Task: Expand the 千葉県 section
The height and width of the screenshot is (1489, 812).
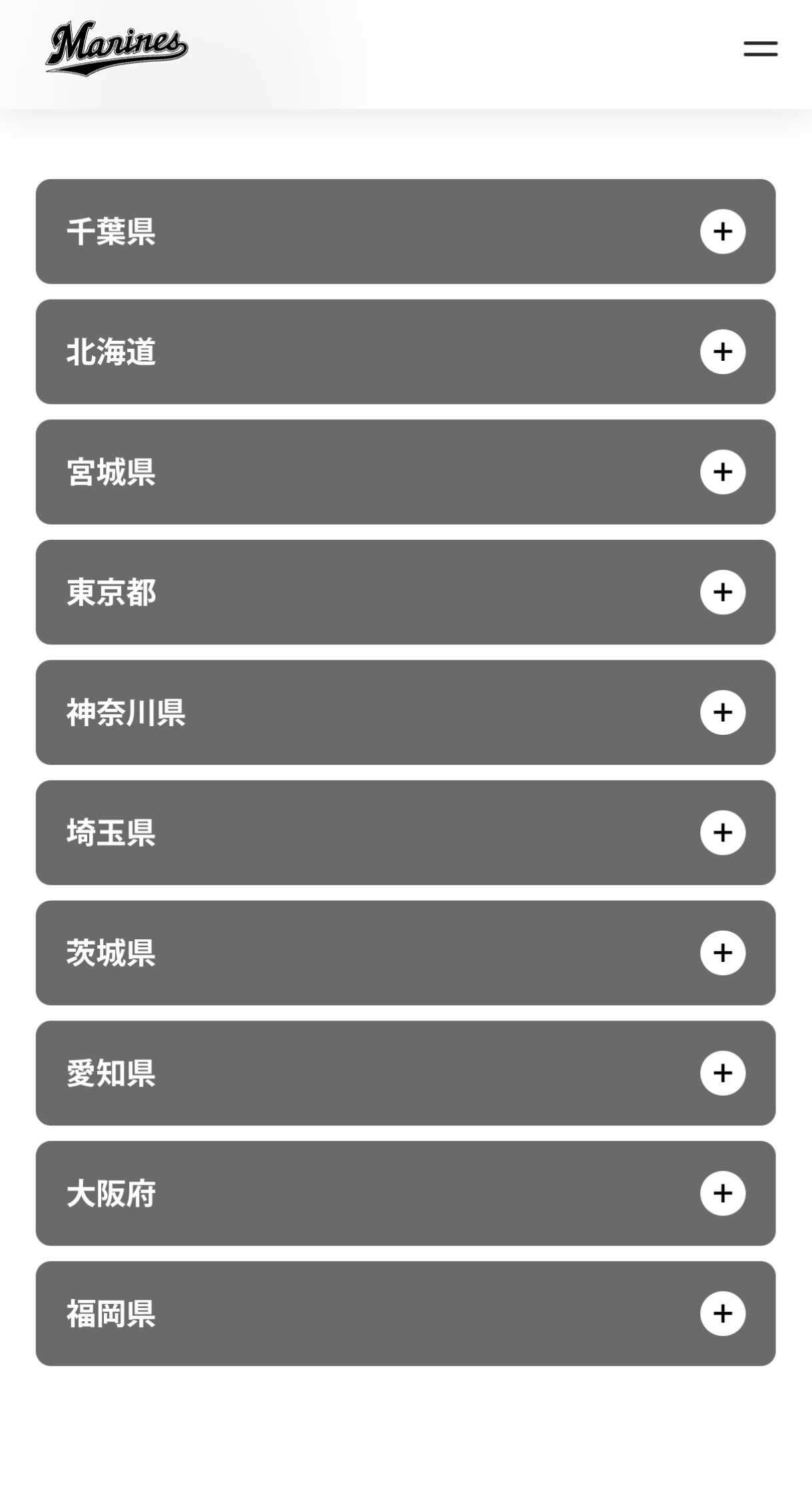Action: tap(722, 232)
